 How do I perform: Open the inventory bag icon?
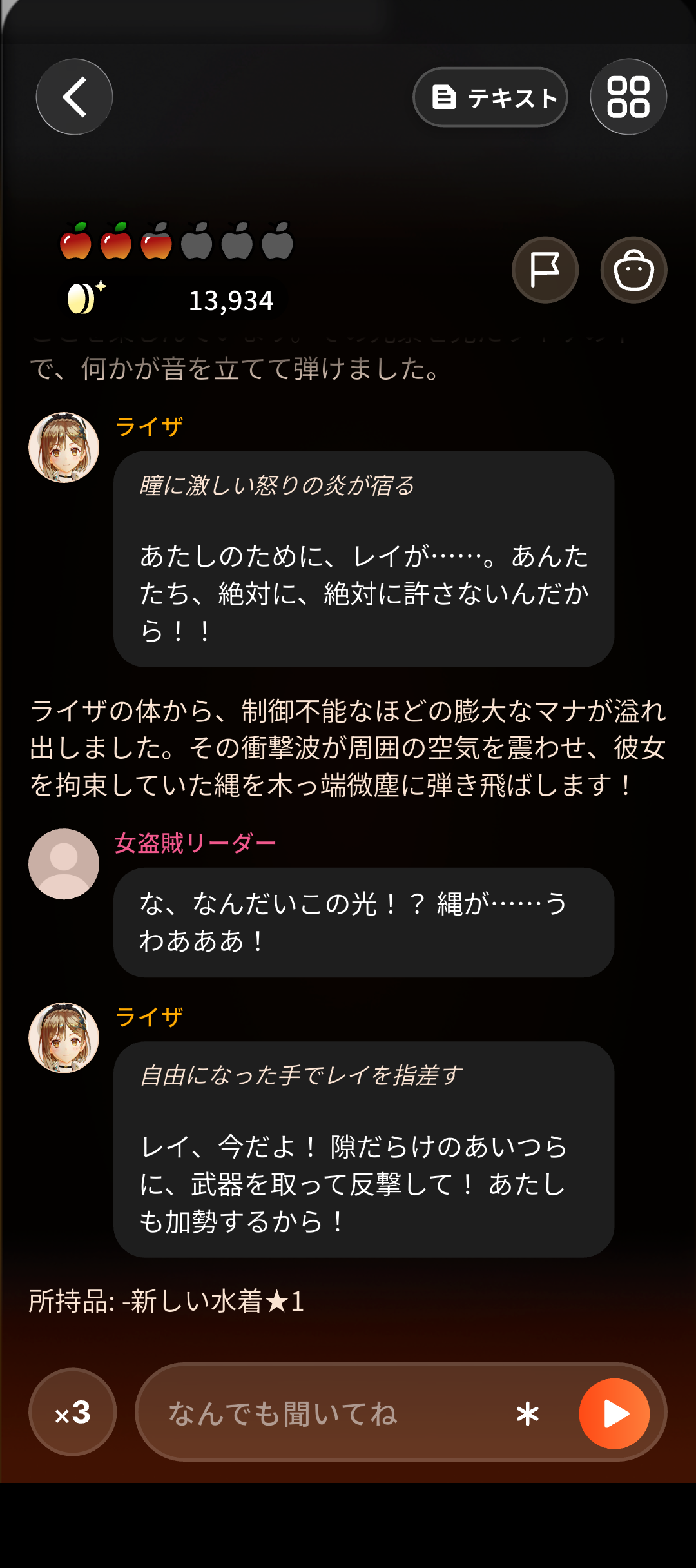point(634,270)
